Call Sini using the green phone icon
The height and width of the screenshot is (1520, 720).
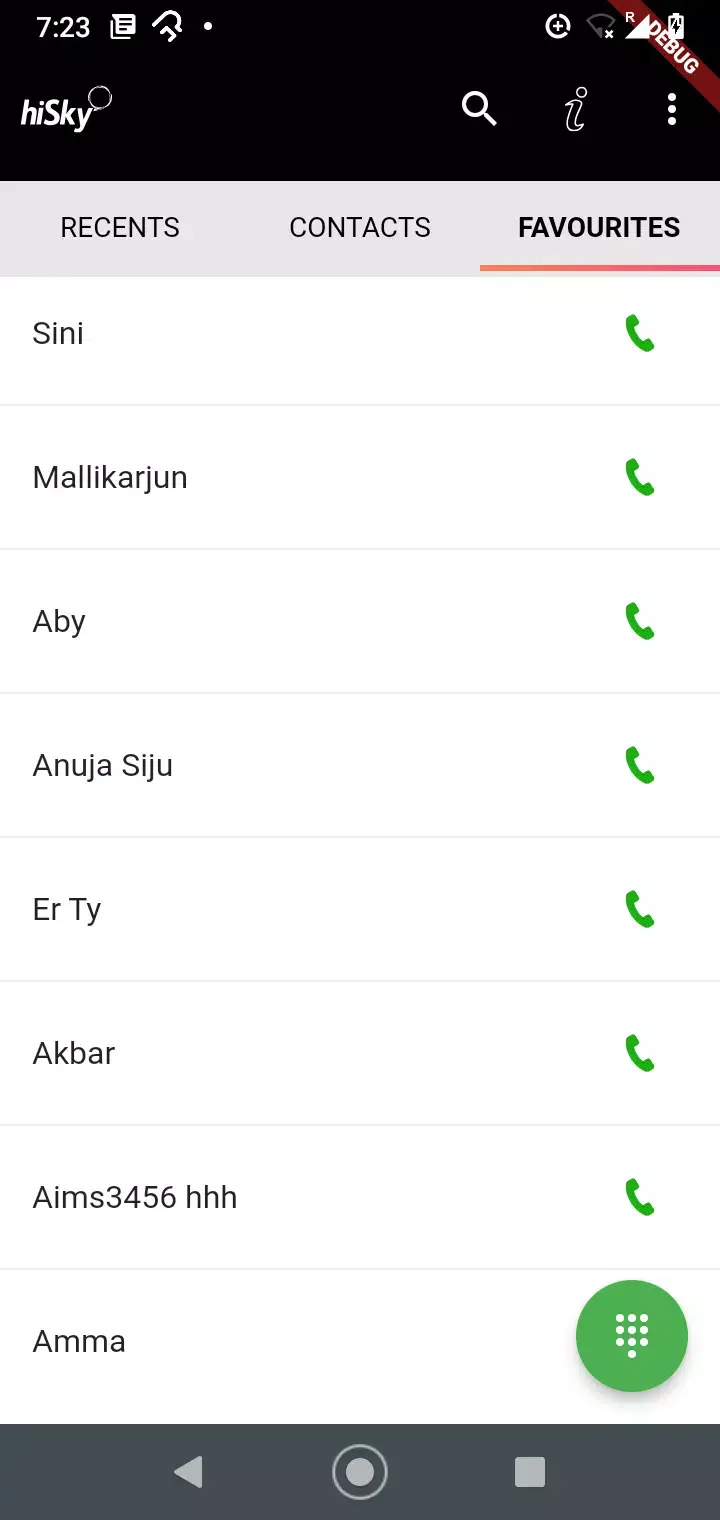click(x=641, y=334)
